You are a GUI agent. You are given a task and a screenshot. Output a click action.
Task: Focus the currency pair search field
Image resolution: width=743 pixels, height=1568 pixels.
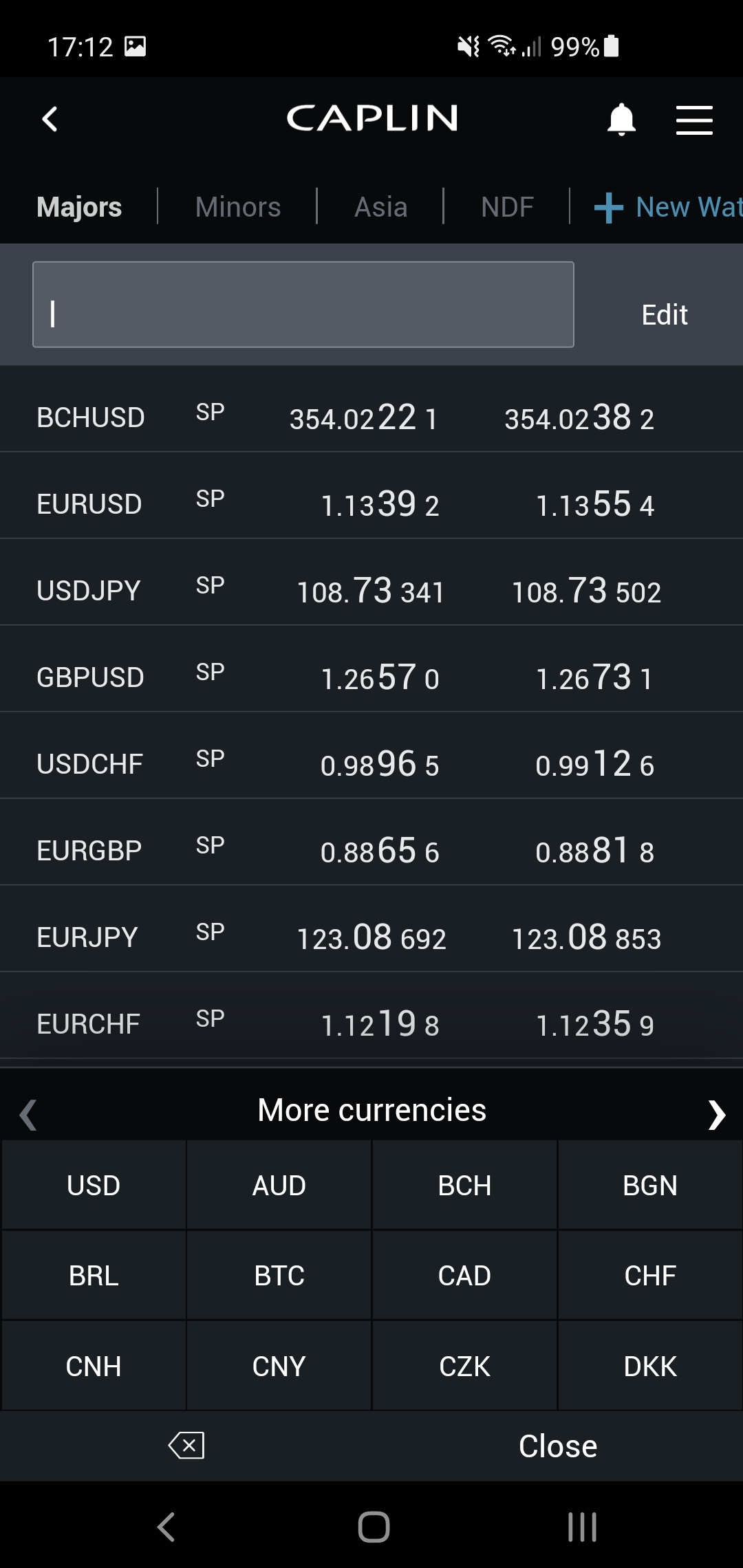pos(303,305)
